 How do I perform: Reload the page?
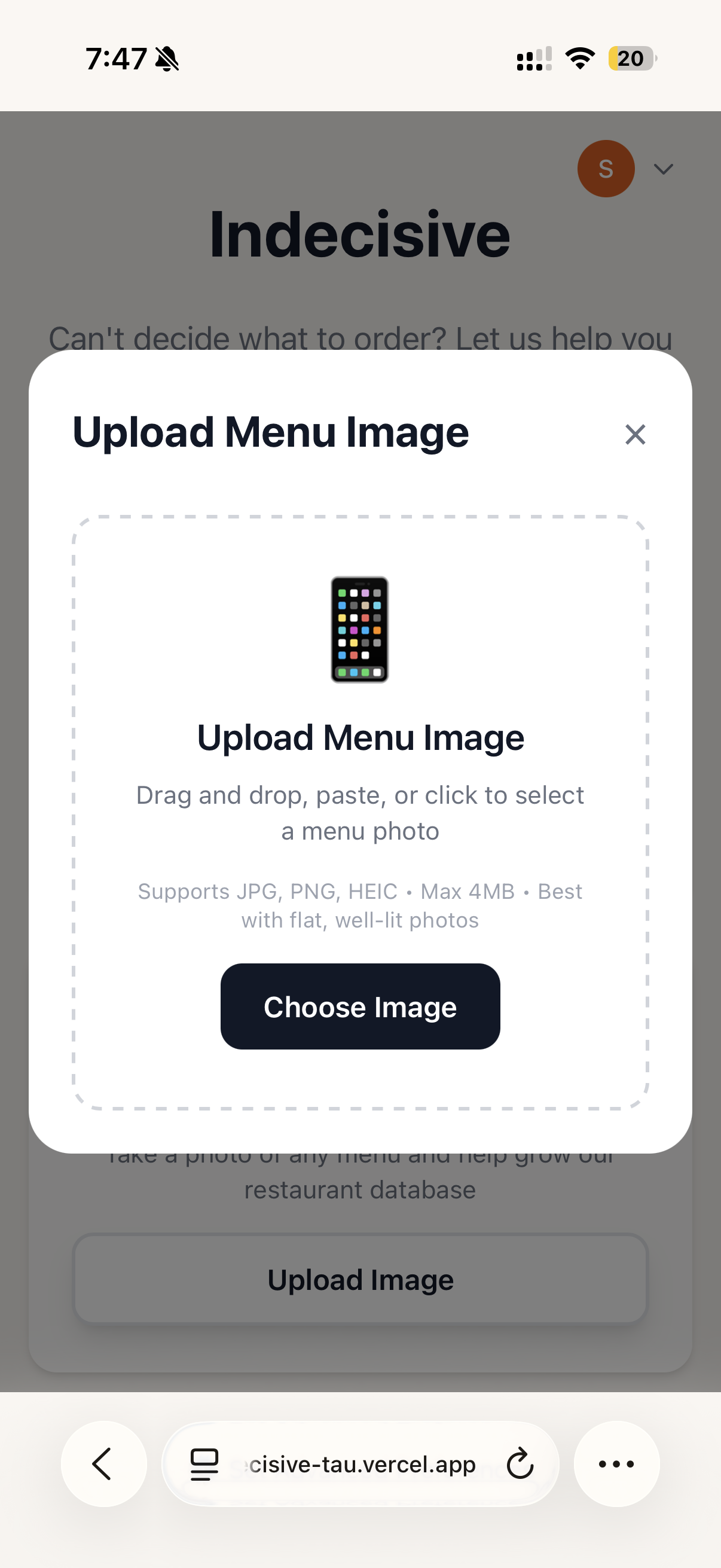pyautogui.click(x=520, y=1463)
